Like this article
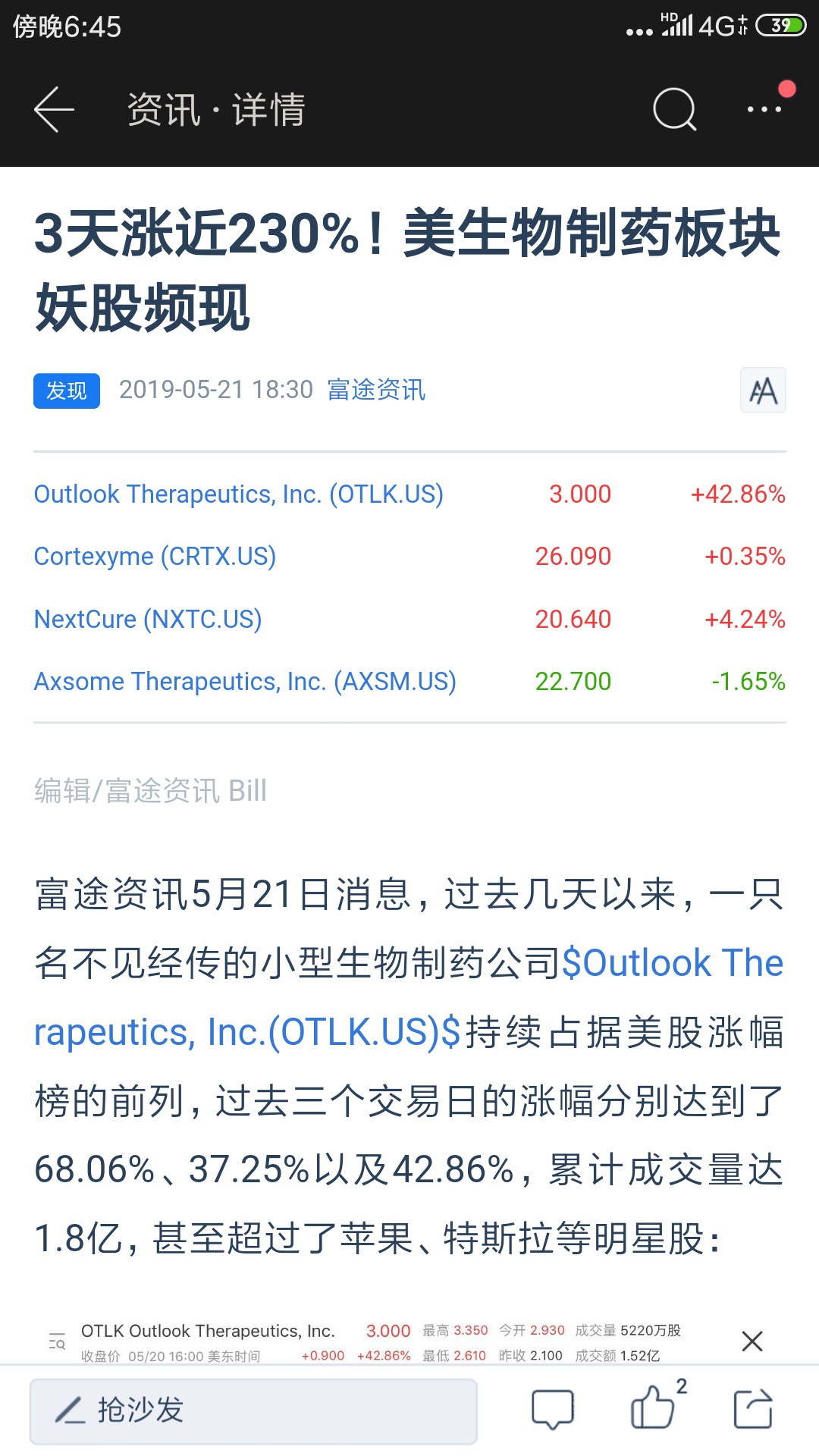 click(x=654, y=1409)
